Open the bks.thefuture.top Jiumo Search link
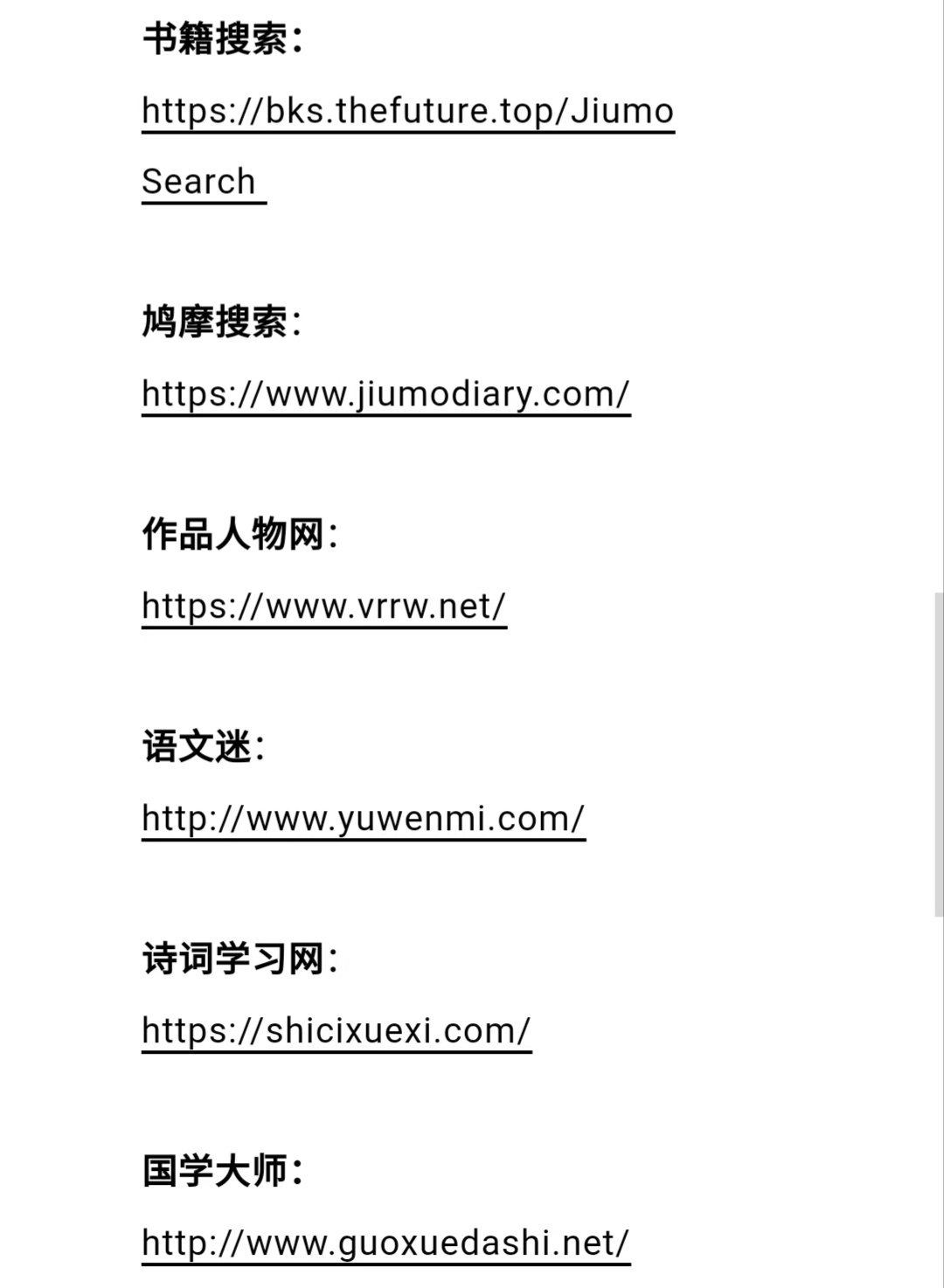This screenshot has height=1288, width=944. click(x=407, y=112)
